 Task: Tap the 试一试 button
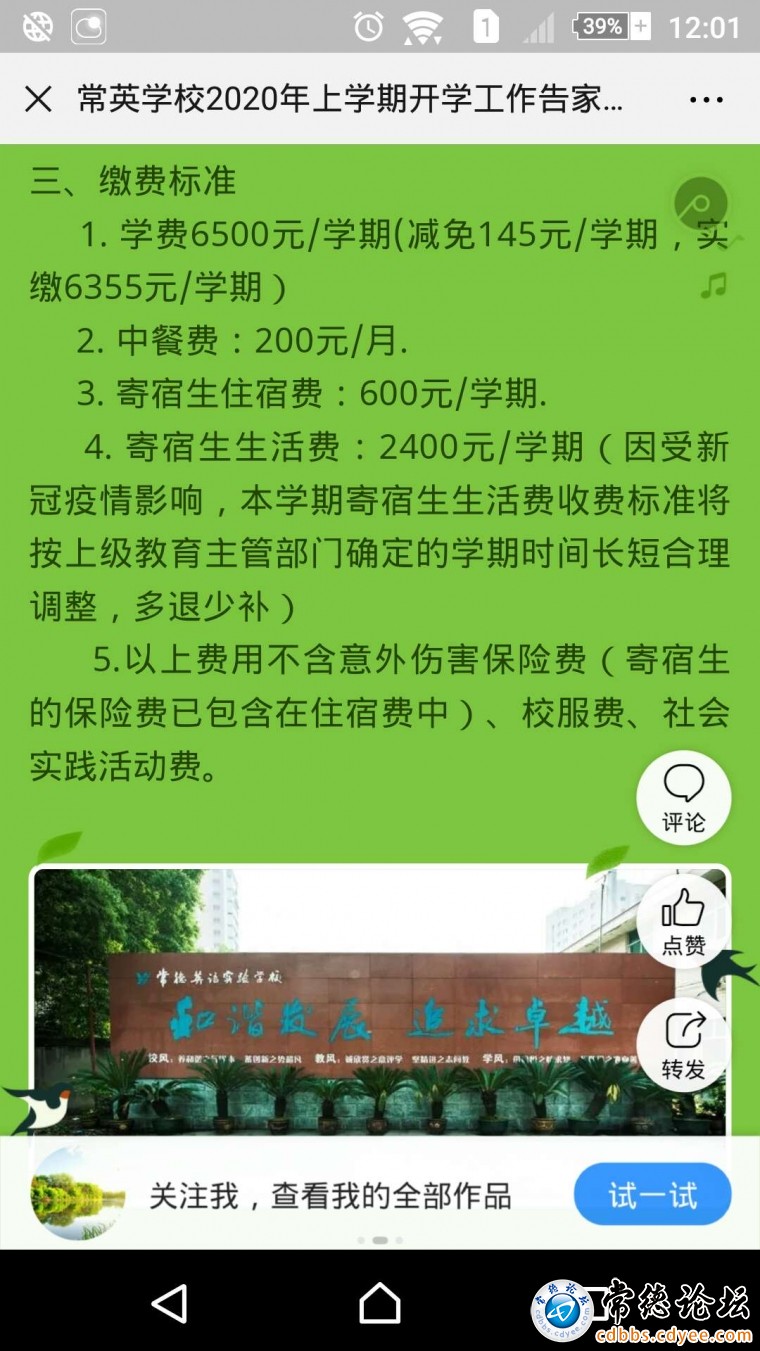[652, 1194]
